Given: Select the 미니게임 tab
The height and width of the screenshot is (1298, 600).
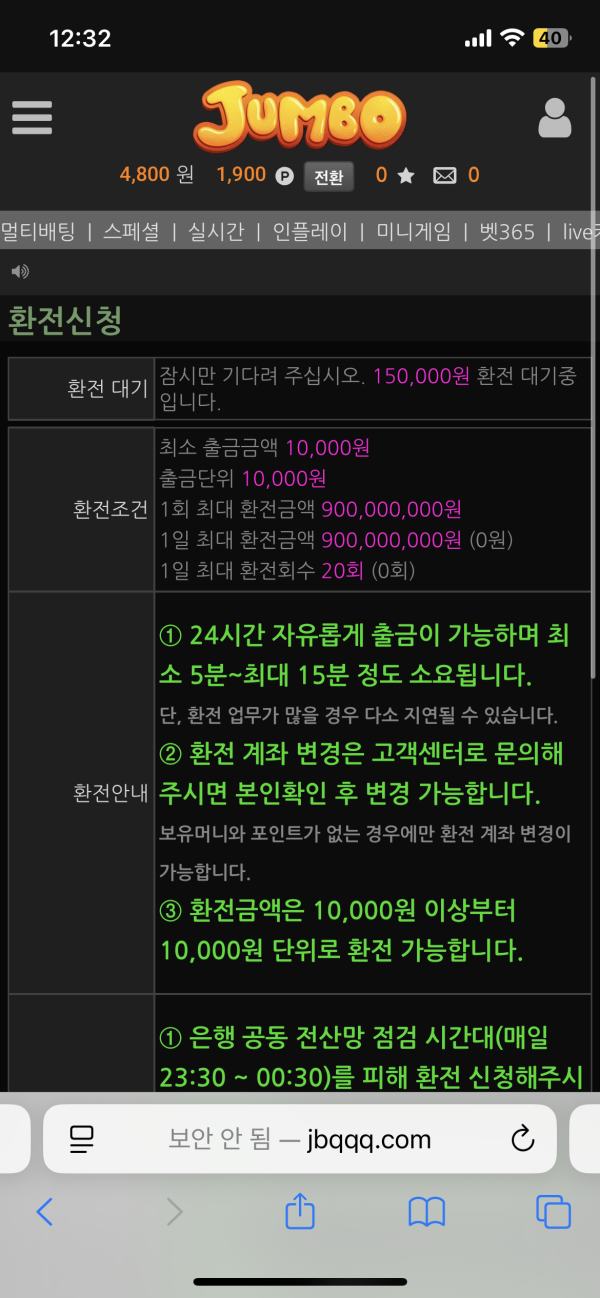Looking at the screenshot, I should pos(413,232).
